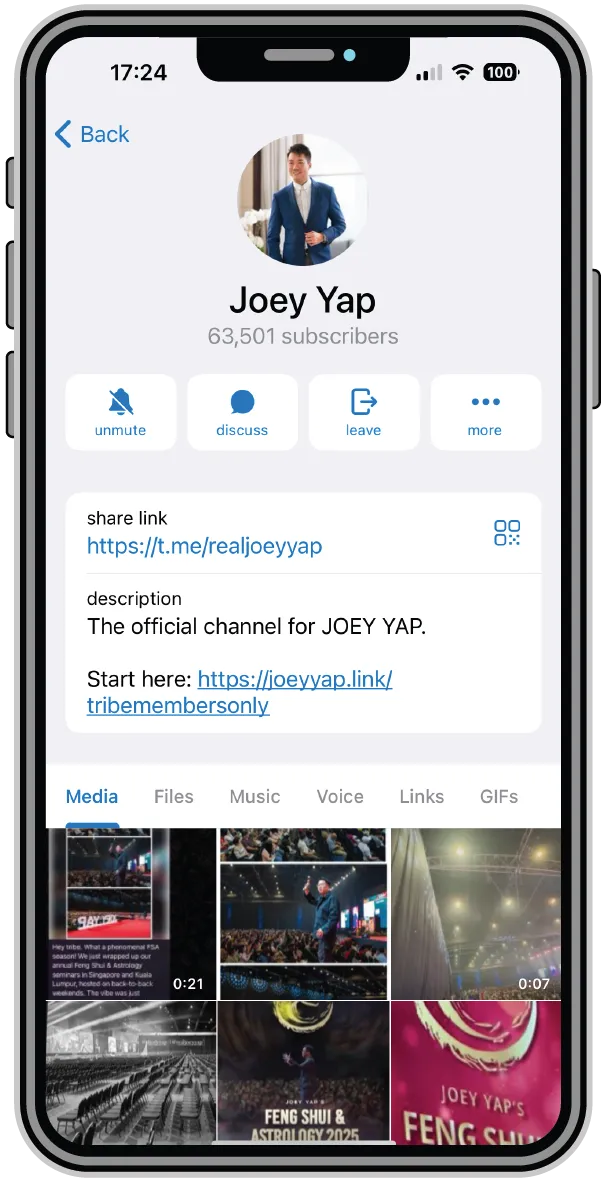Open the more options menu
The width and height of the screenshot is (607, 1178).
click(485, 412)
